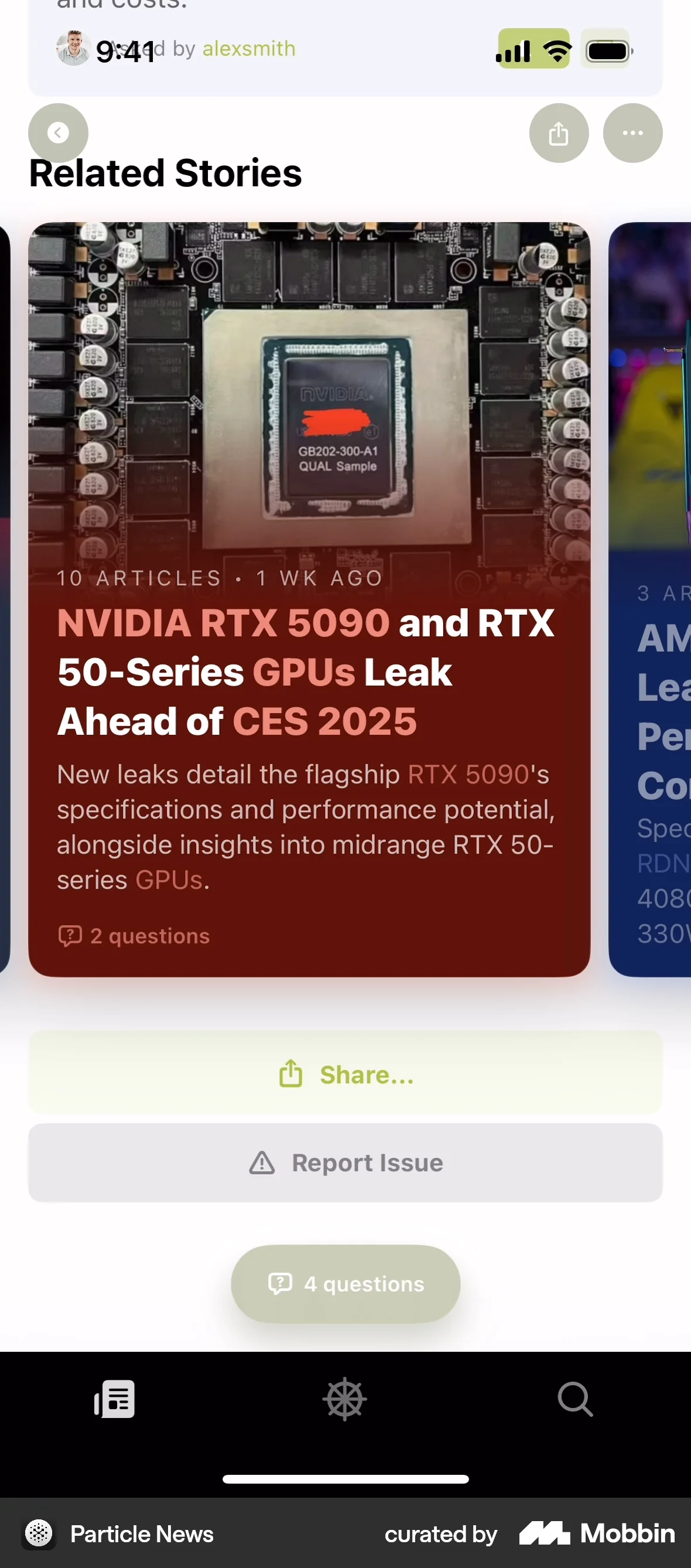Open the AMD story peeking on the right
691x1568 pixels.
657,670
